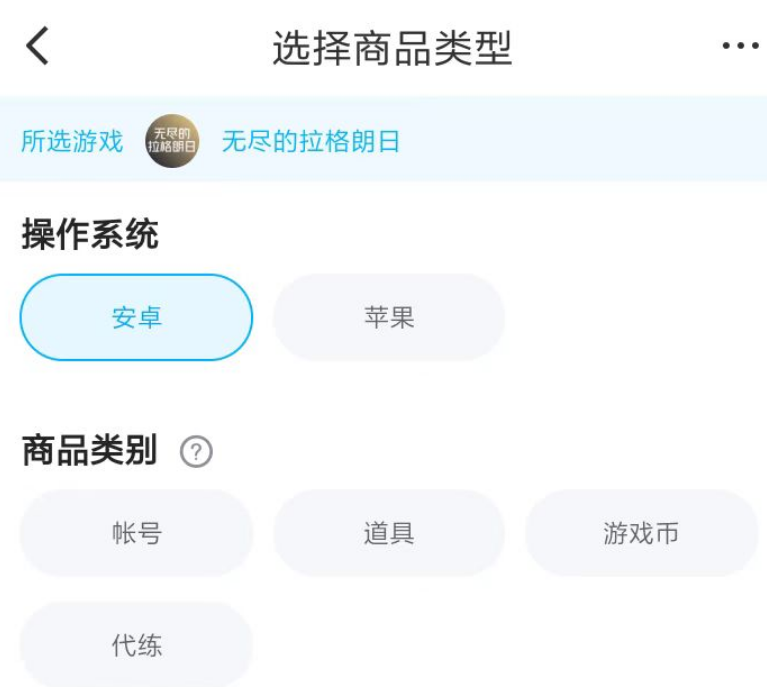Image resolution: width=767 pixels, height=687 pixels.
Task: Choose the 游戏币 product category
Action: [x=641, y=533]
